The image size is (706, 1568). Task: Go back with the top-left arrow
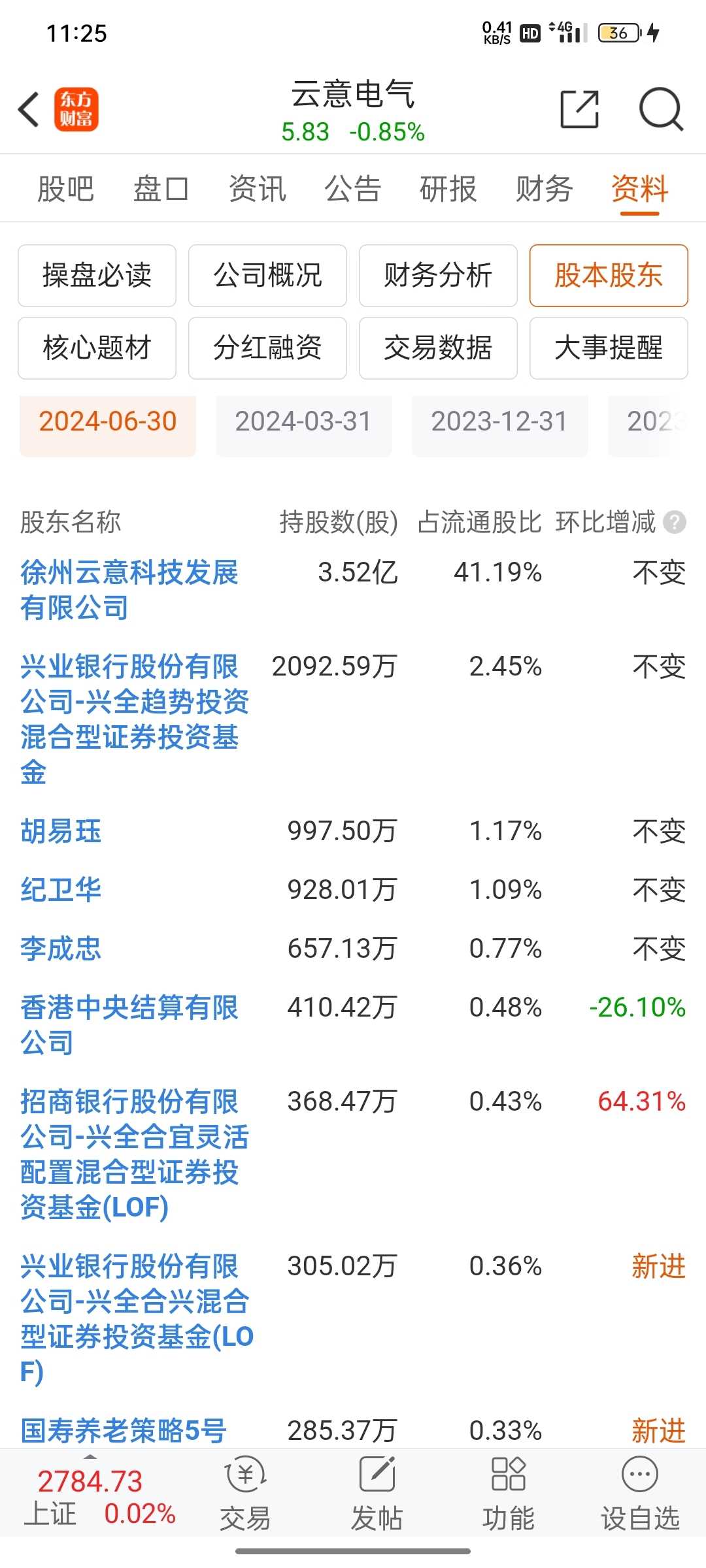pyautogui.click(x=29, y=109)
